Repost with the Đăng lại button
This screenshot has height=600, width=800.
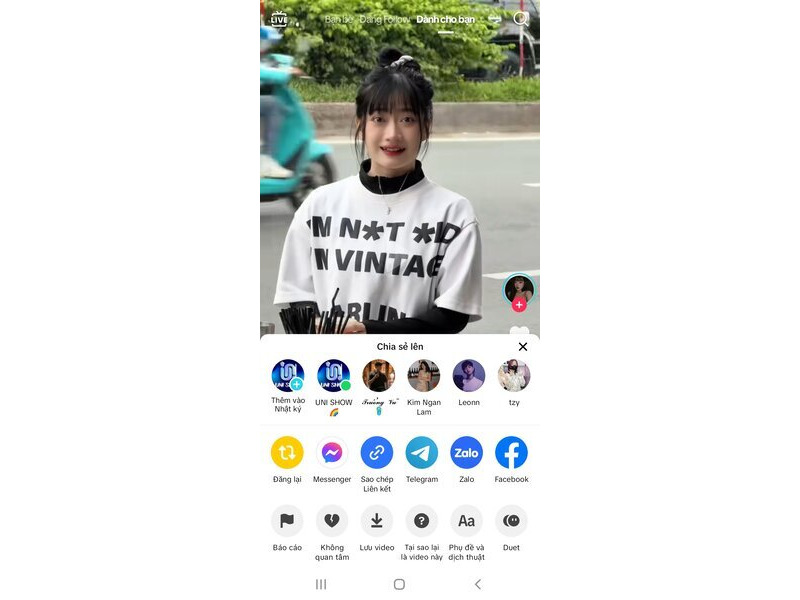tap(287, 453)
